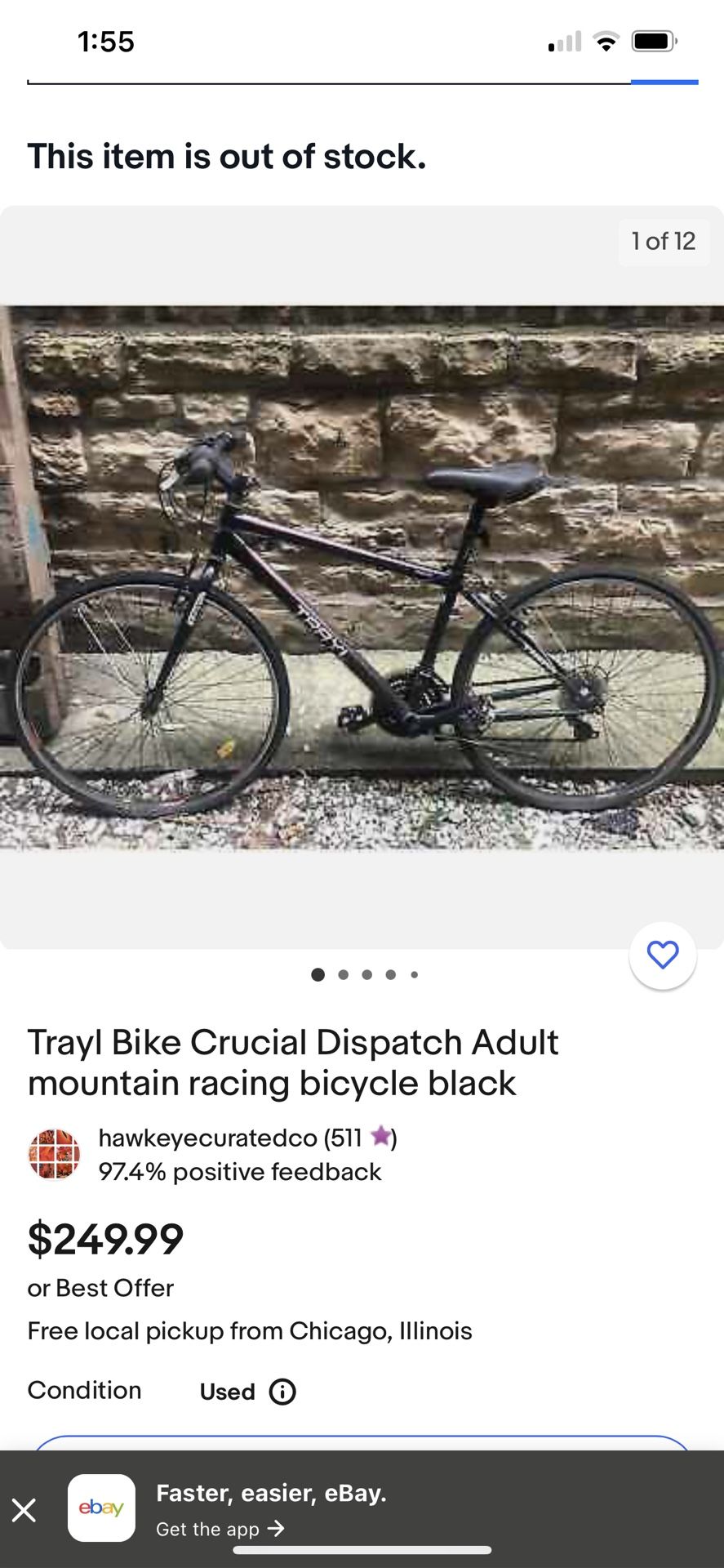
Task: Show info about the Used condition
Action: coord(282,1392)
